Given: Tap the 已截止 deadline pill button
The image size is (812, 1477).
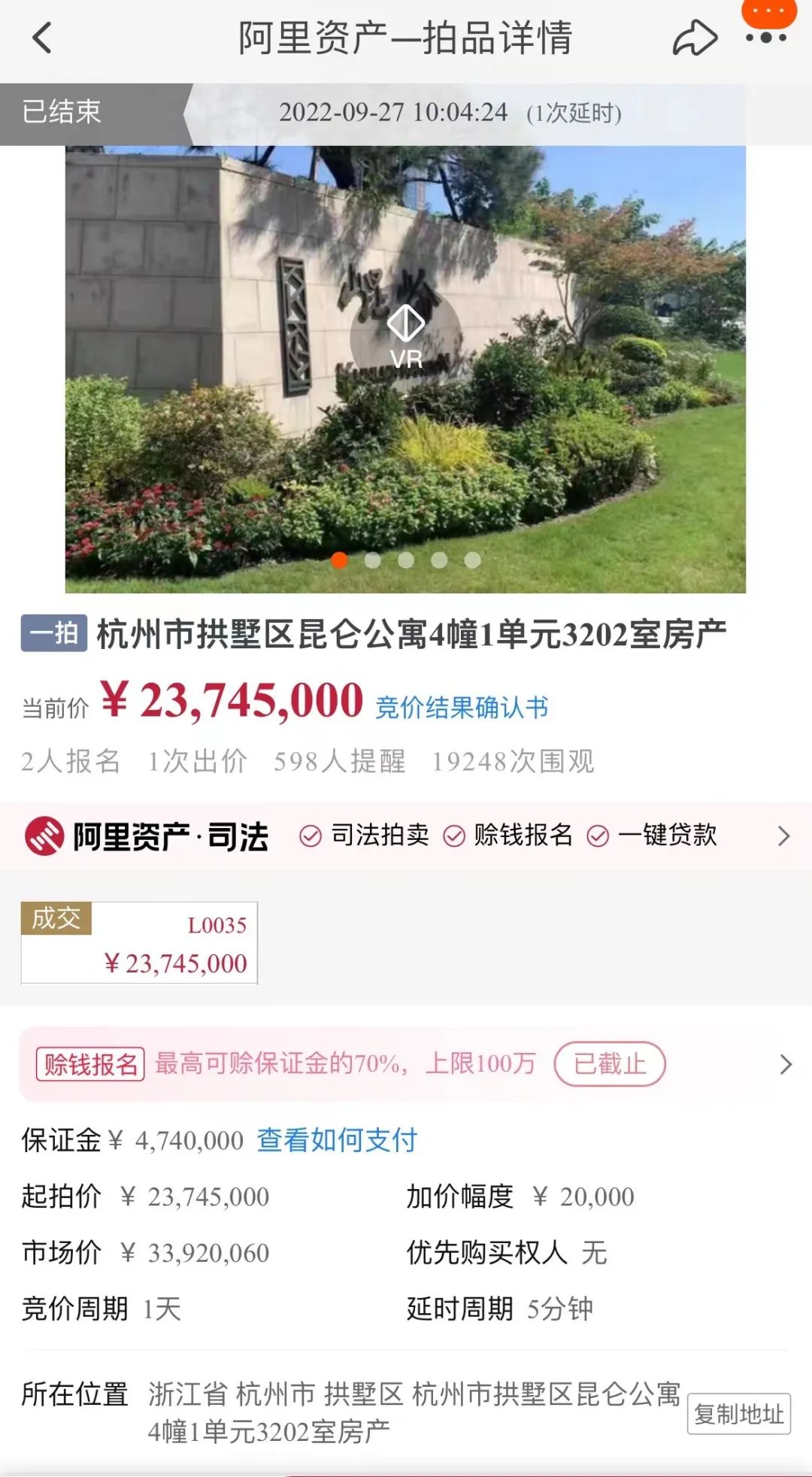Looking at the screenshot, I should tap(609, 1065).
